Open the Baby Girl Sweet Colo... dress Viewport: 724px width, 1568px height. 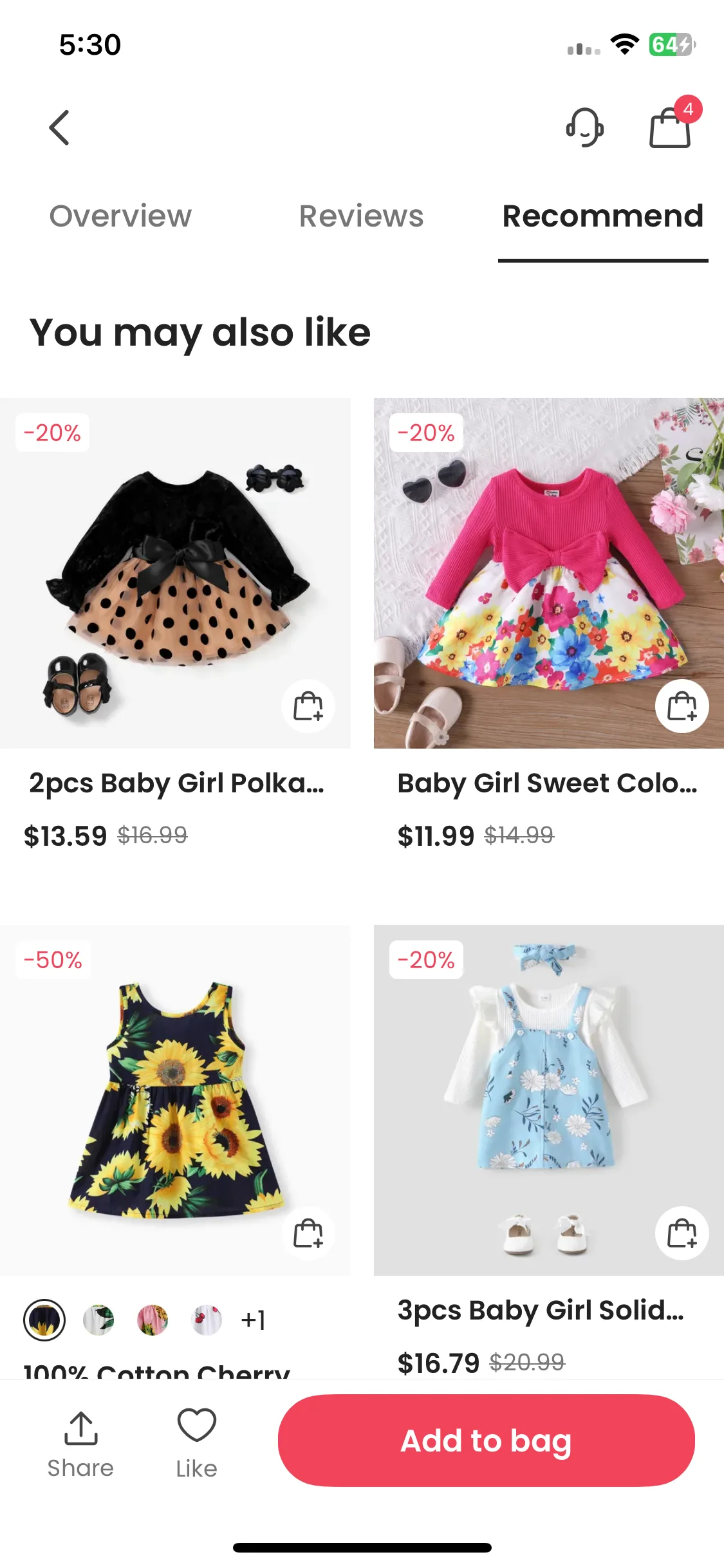(548, 573)
